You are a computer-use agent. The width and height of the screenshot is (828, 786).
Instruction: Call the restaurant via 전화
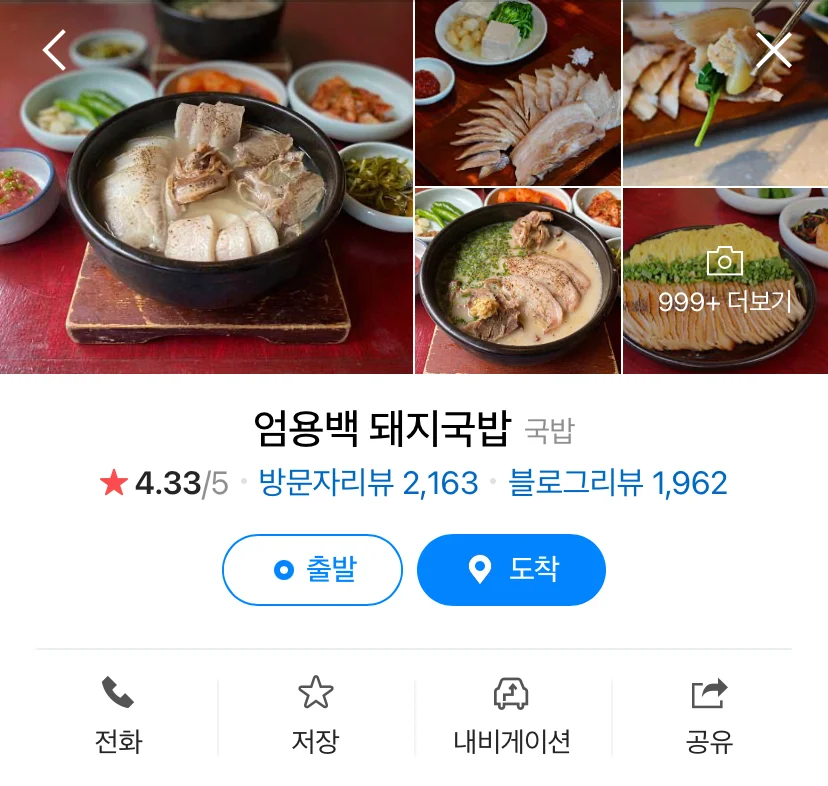(x=118, y=716)
